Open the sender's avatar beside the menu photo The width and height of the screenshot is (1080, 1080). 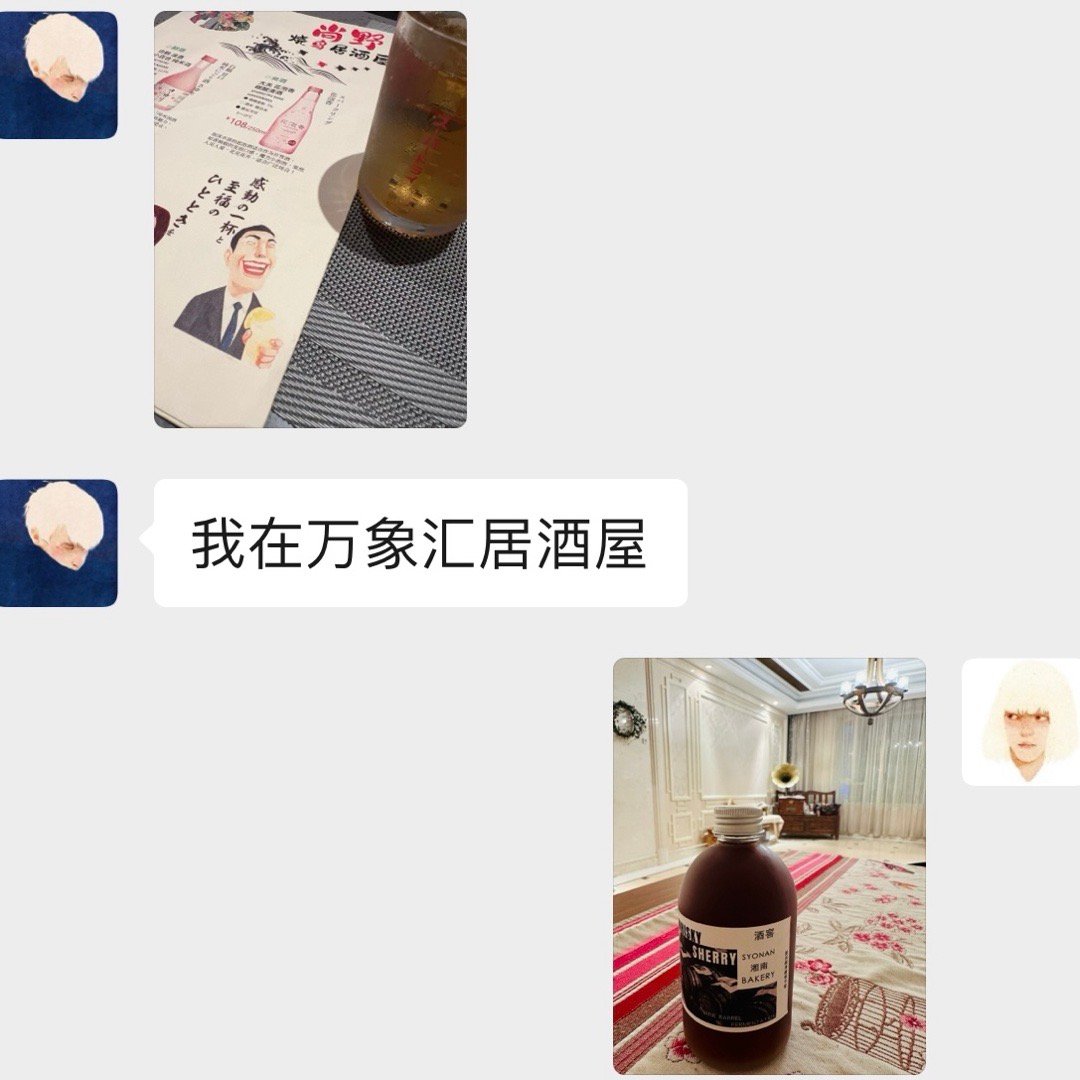(x=59, y=75)
